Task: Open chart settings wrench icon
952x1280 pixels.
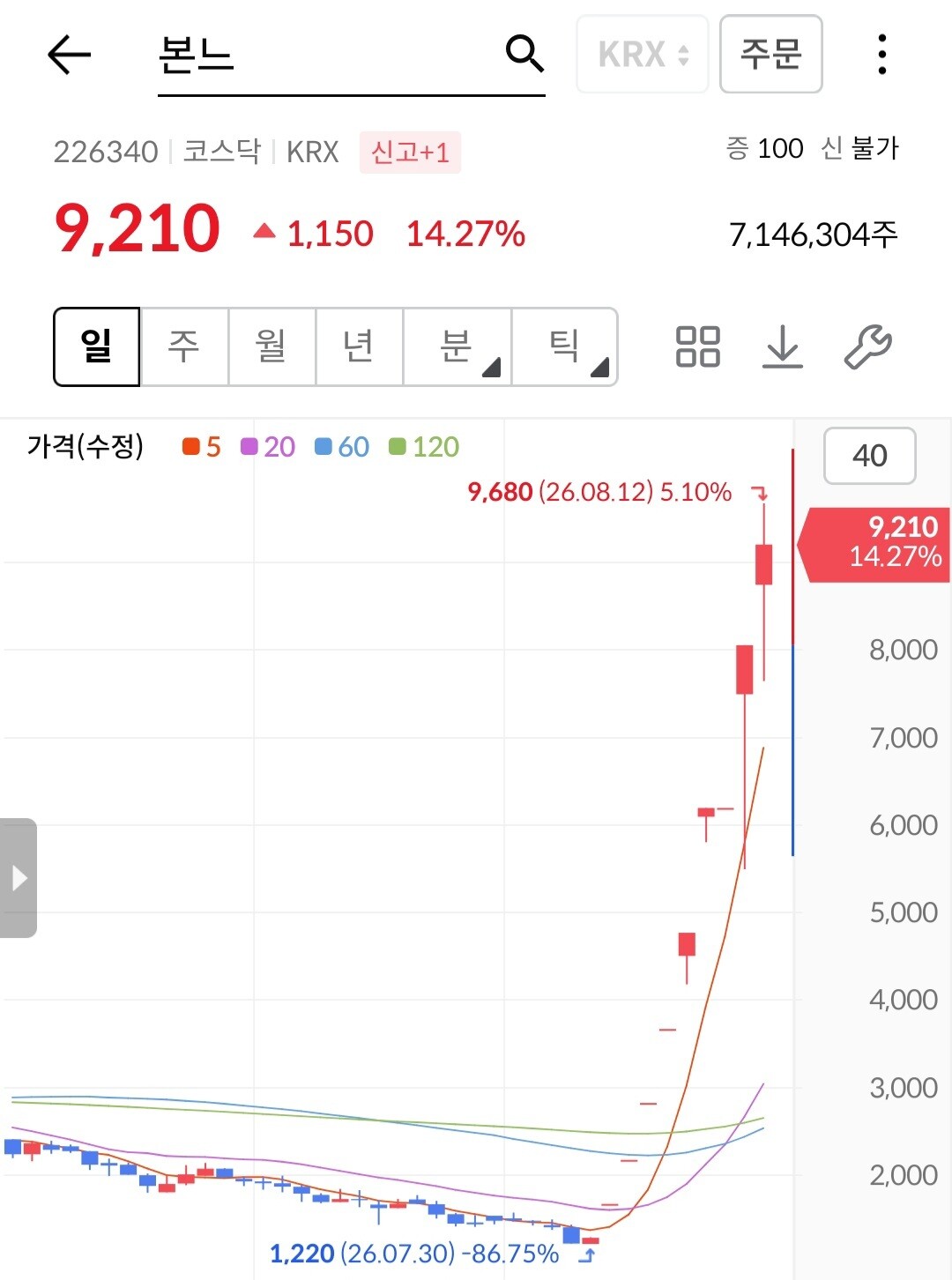Action: tap(867, 346)
